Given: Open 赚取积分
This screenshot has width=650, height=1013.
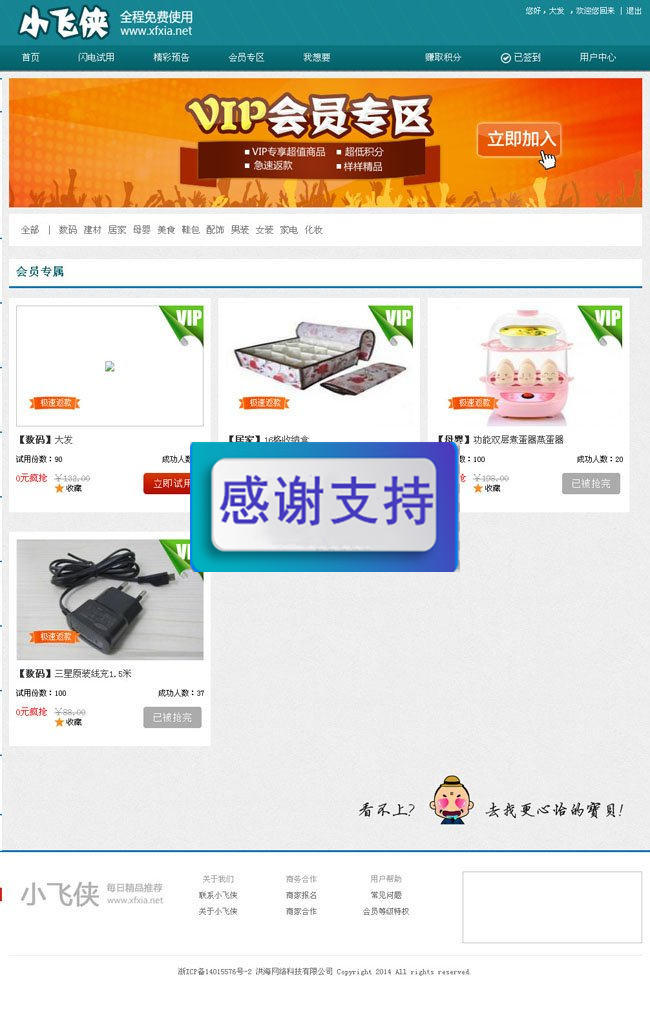Looking at the screenshot, I should pos(443,58).
